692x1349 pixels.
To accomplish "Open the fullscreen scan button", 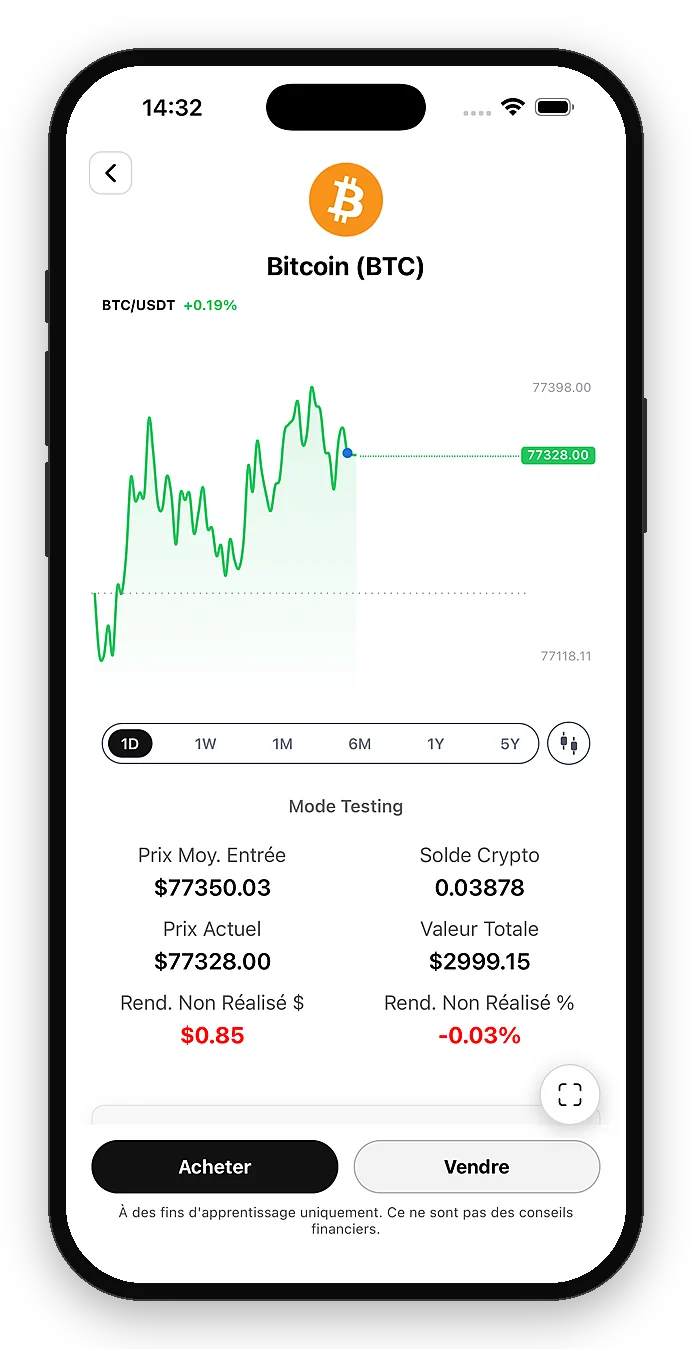I will pos(570,1094).
